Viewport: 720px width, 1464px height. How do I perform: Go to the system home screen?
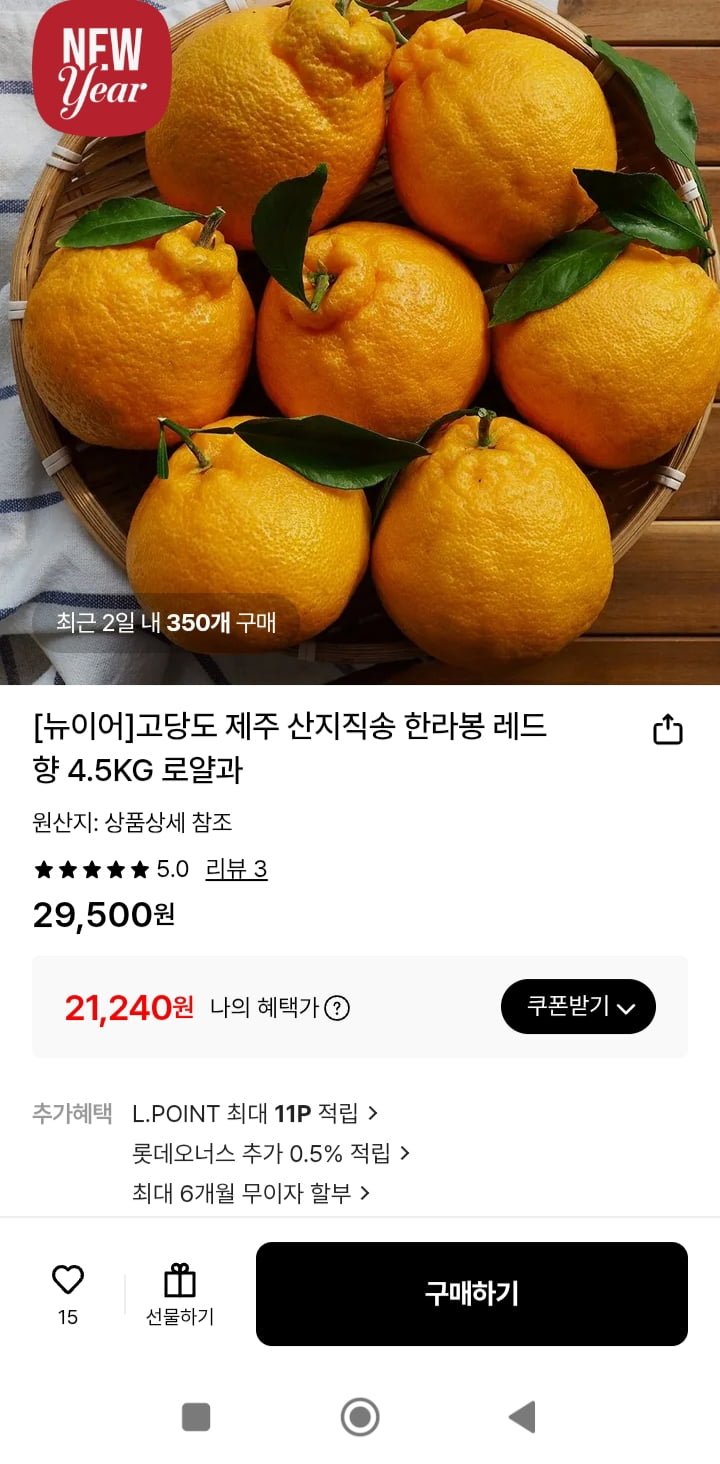[x=360, y=1416]
